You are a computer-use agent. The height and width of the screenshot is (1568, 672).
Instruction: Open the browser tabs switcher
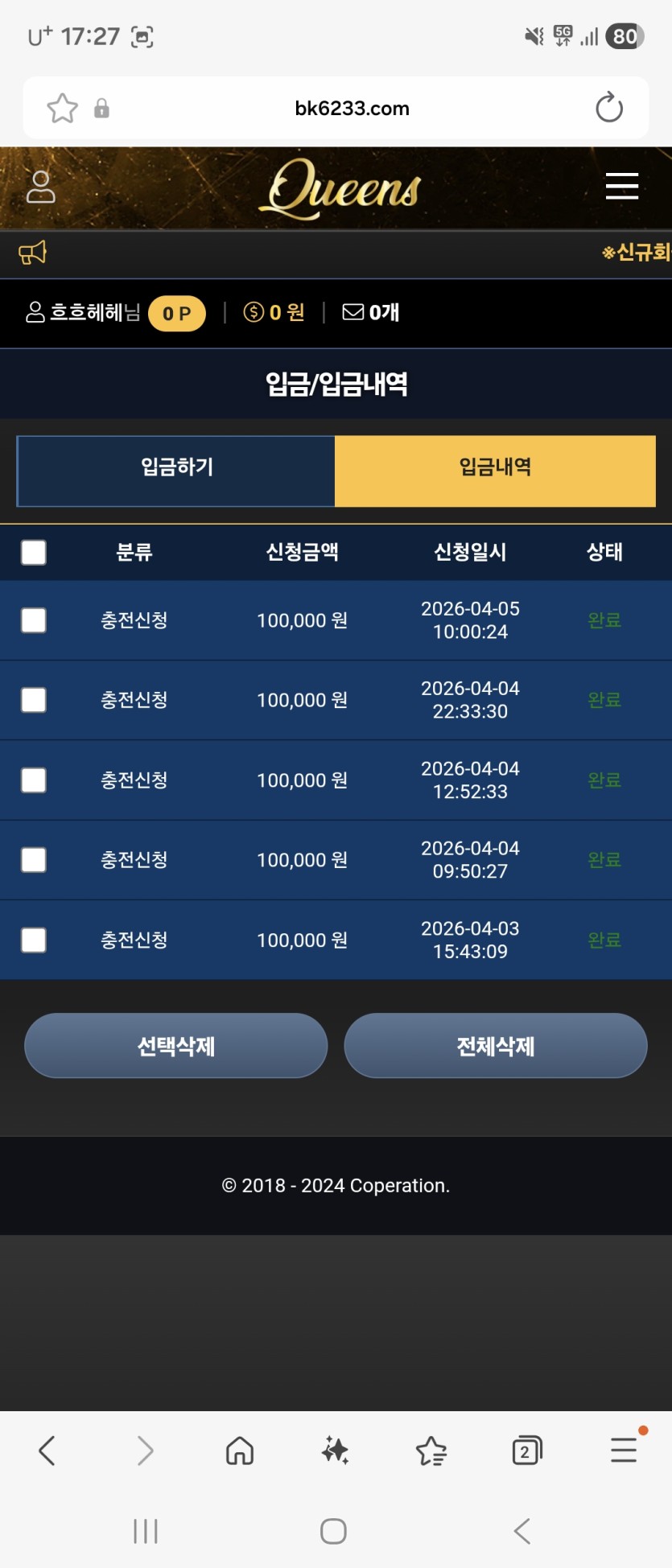(x=526, y=1451)
